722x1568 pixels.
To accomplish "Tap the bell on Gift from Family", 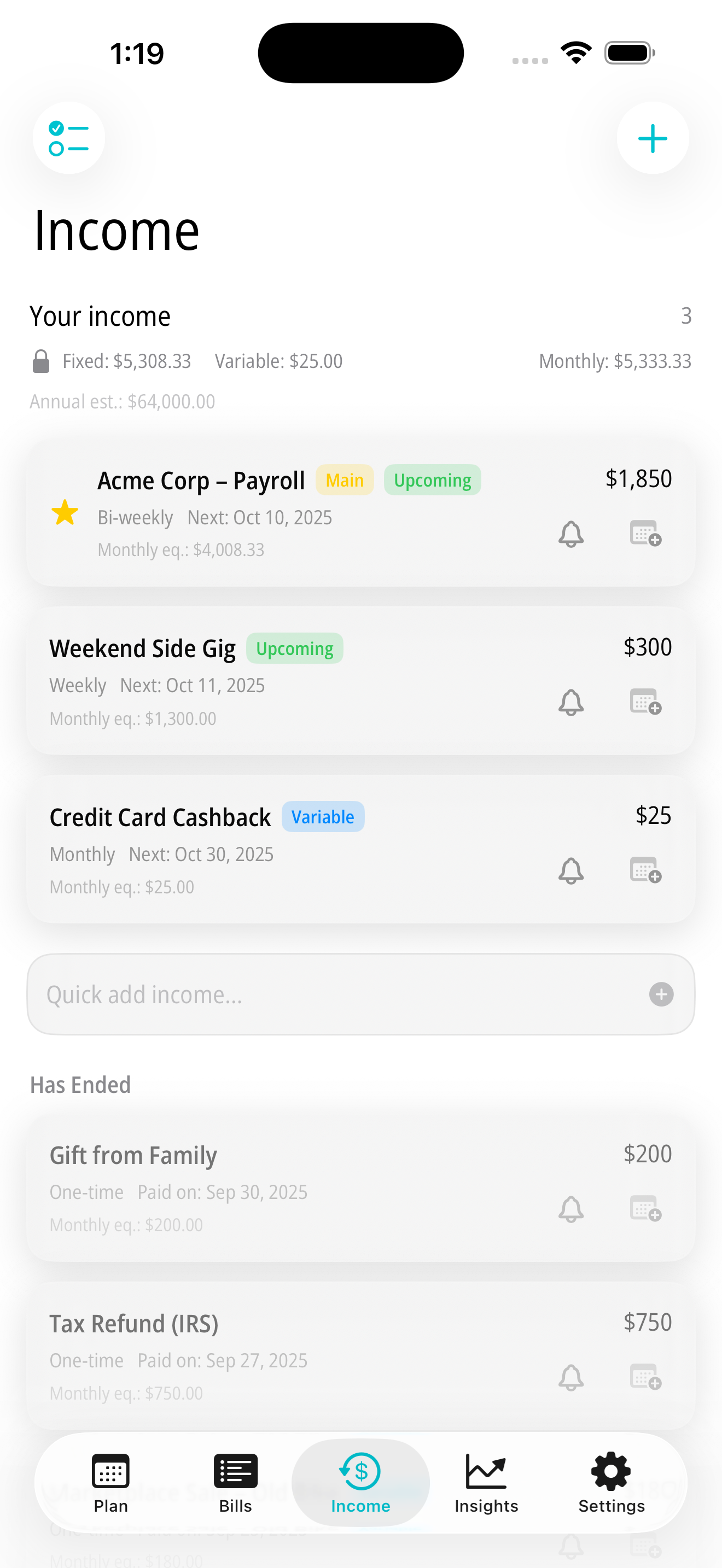I will click(570, 1209).
